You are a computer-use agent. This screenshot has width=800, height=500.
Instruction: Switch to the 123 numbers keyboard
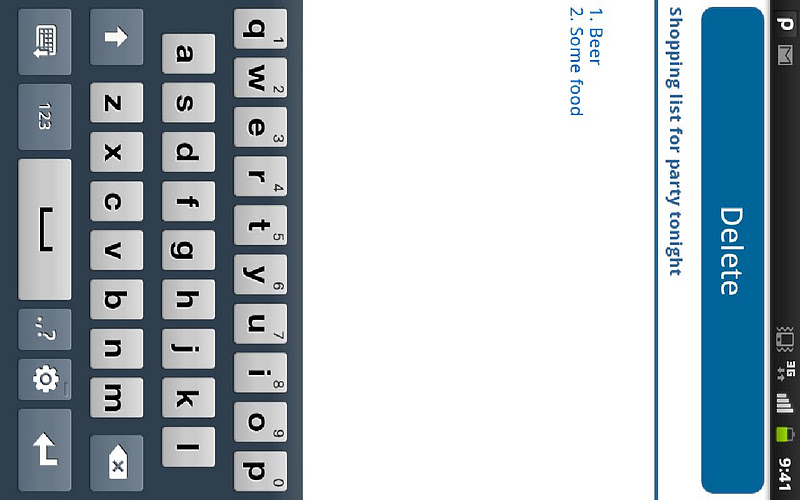(x=44, y=117)
